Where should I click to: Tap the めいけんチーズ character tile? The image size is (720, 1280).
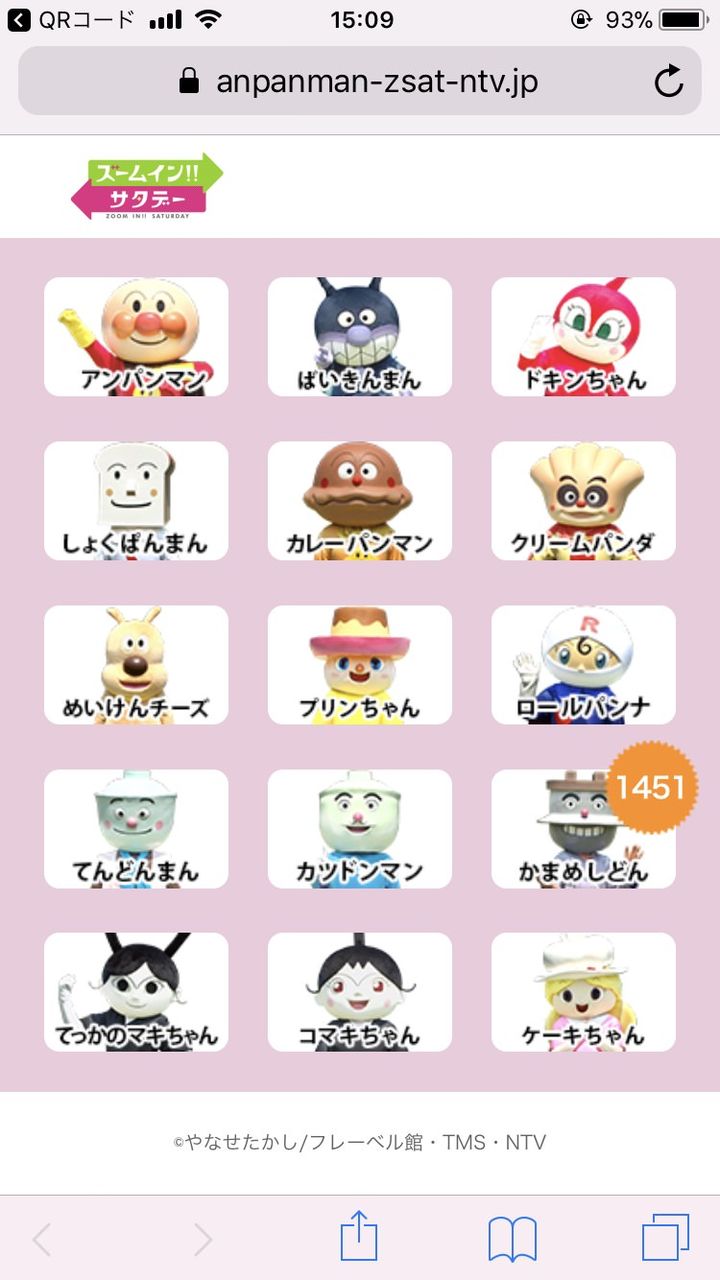click(136, 664)
